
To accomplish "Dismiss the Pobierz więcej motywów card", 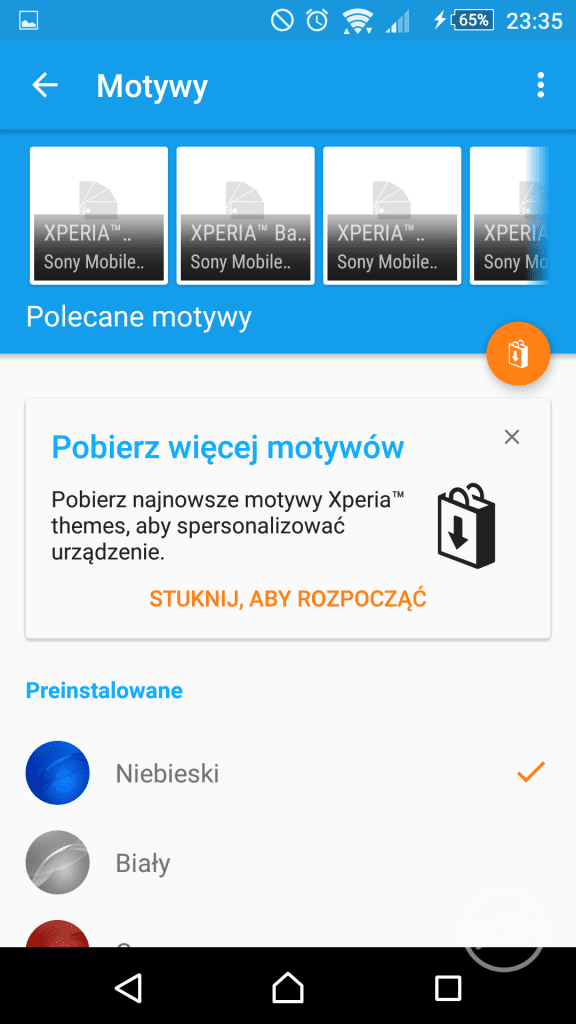I will (512, 437).
